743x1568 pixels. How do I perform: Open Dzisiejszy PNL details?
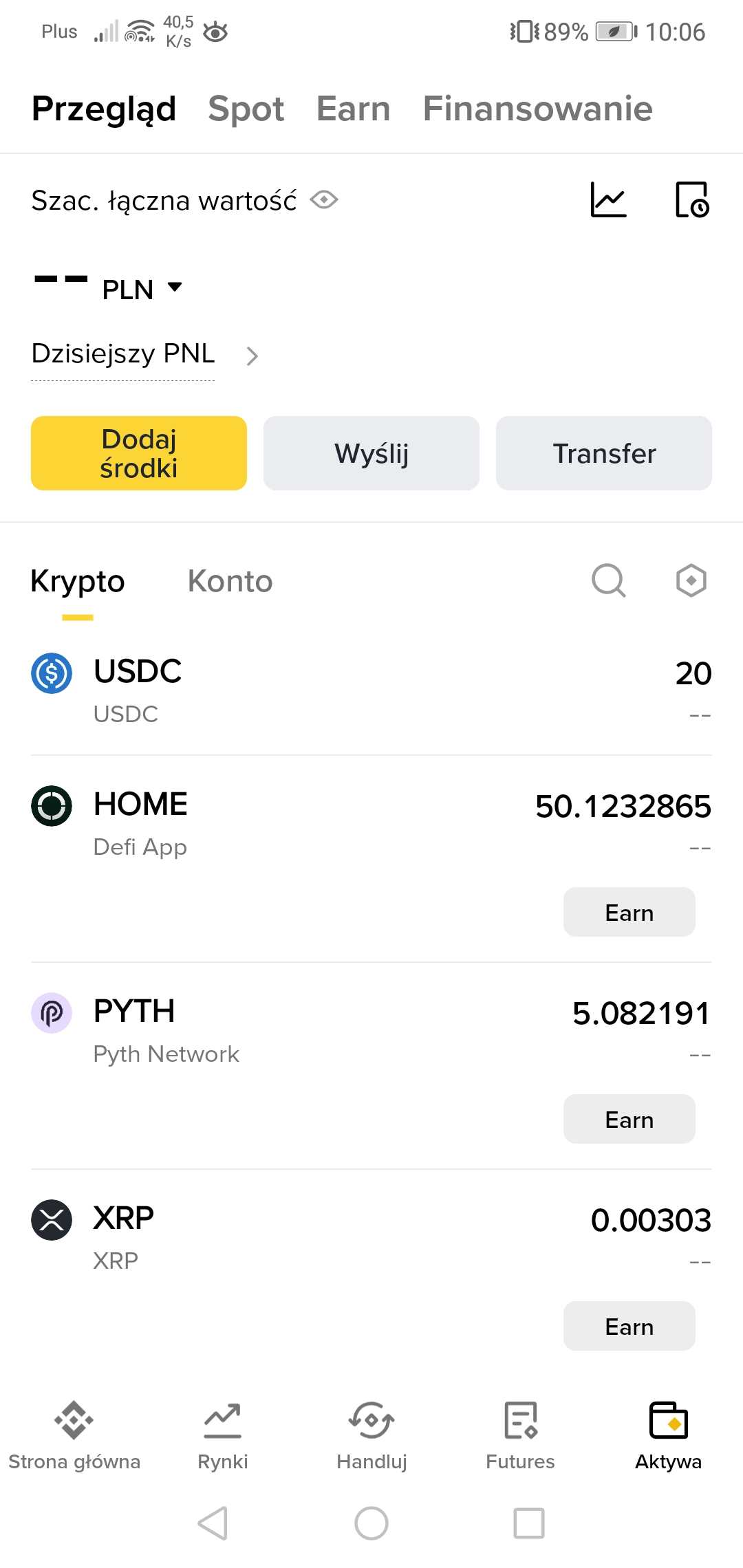144,355
